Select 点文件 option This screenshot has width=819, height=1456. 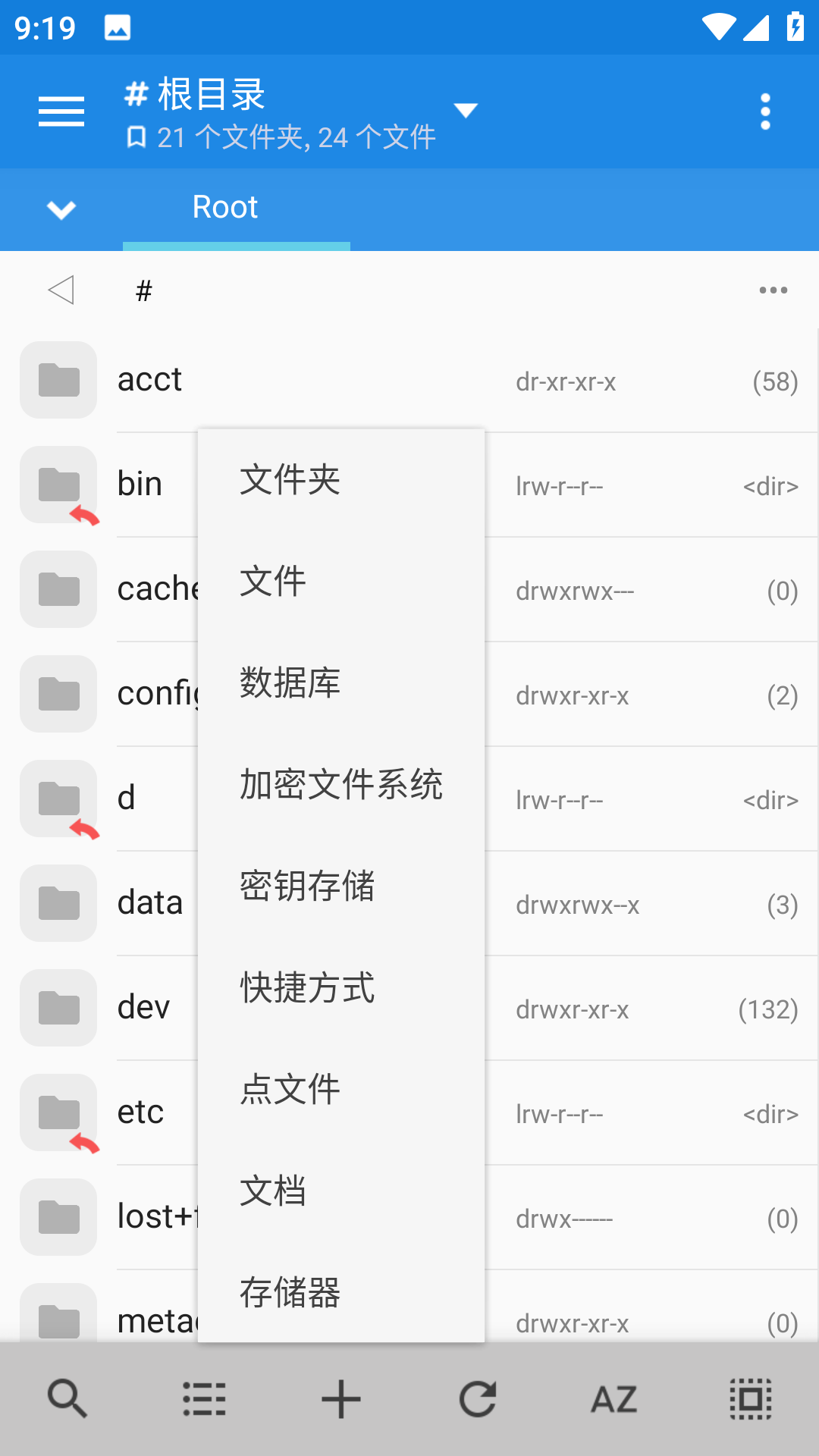tap(340, 1089)
